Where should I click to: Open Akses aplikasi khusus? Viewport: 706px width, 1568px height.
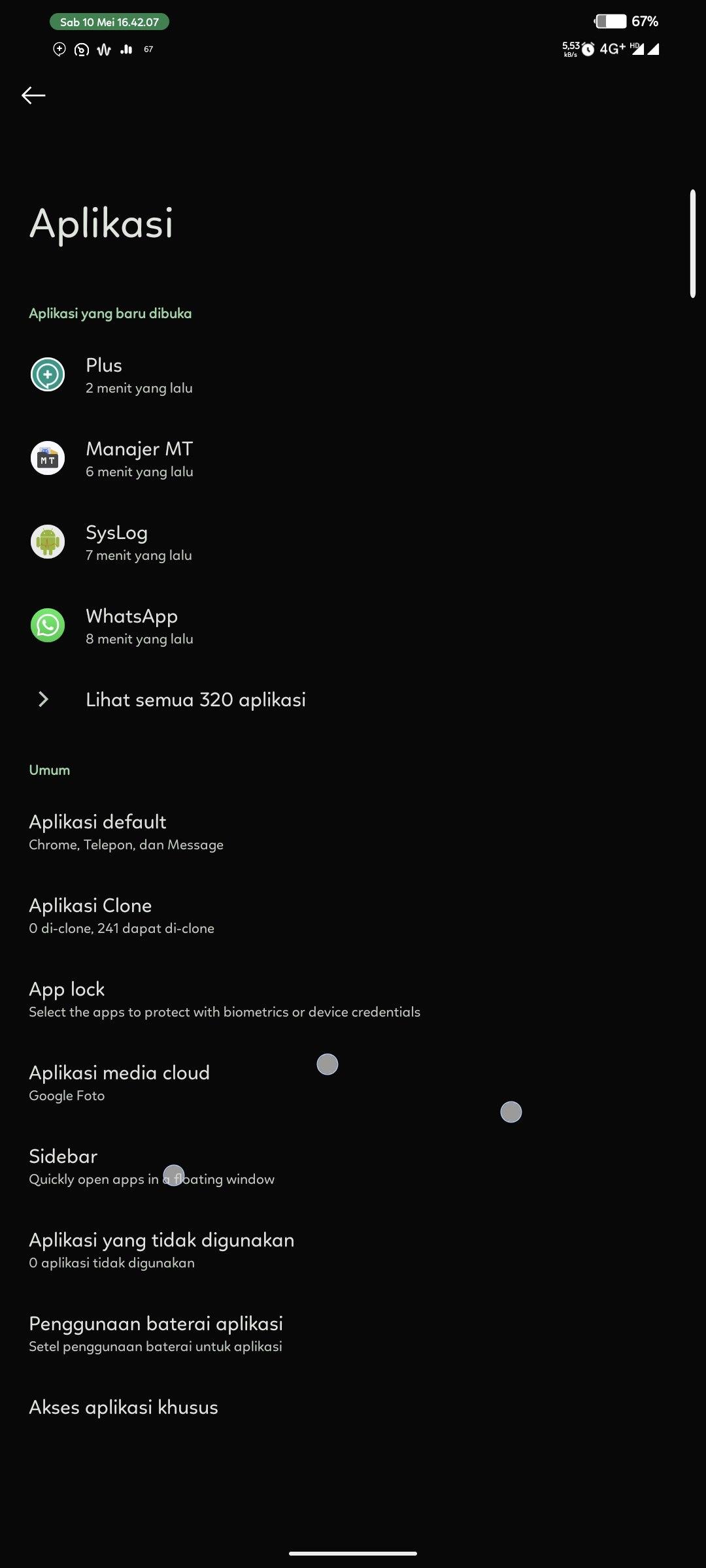pos(353,1407)
